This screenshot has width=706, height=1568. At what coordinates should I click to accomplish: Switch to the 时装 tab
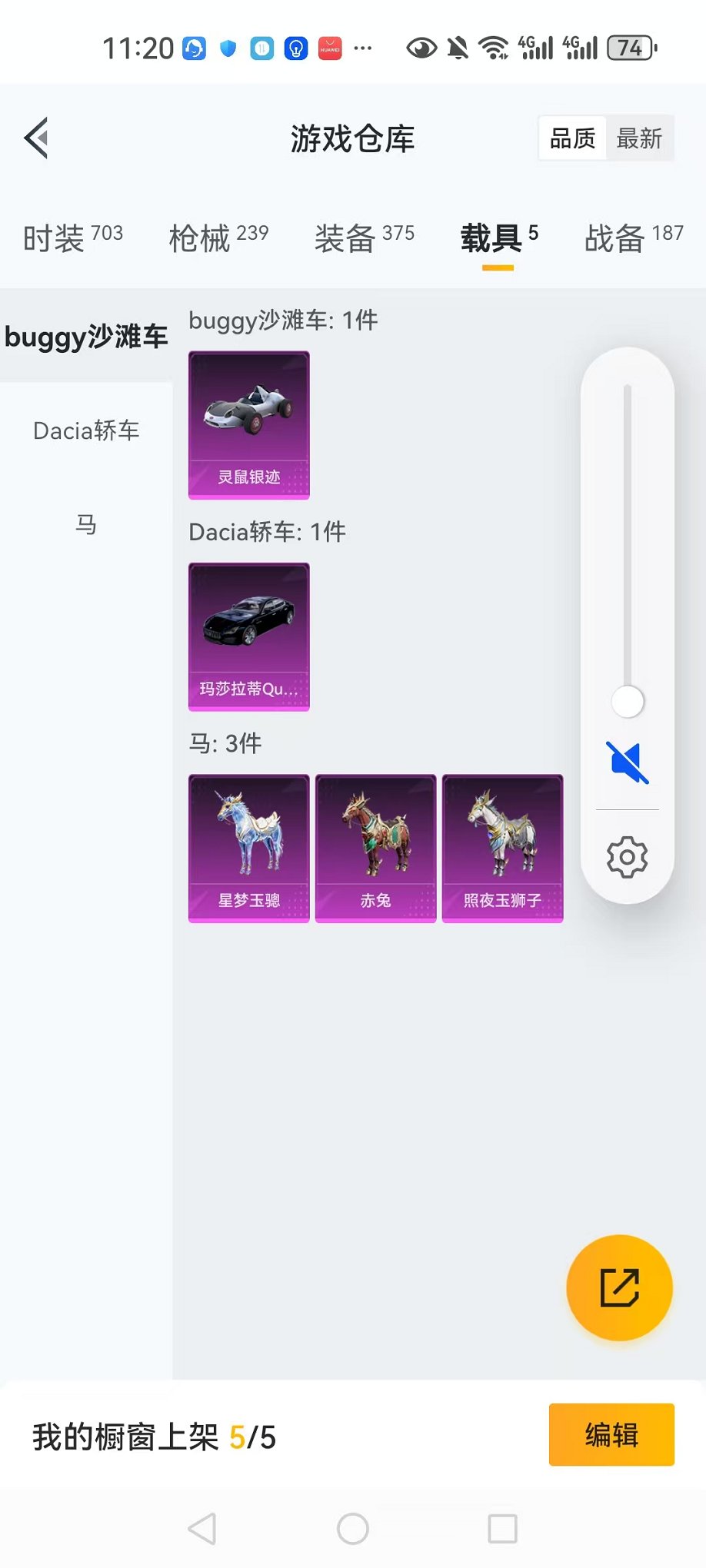click(x=72, y=238)
